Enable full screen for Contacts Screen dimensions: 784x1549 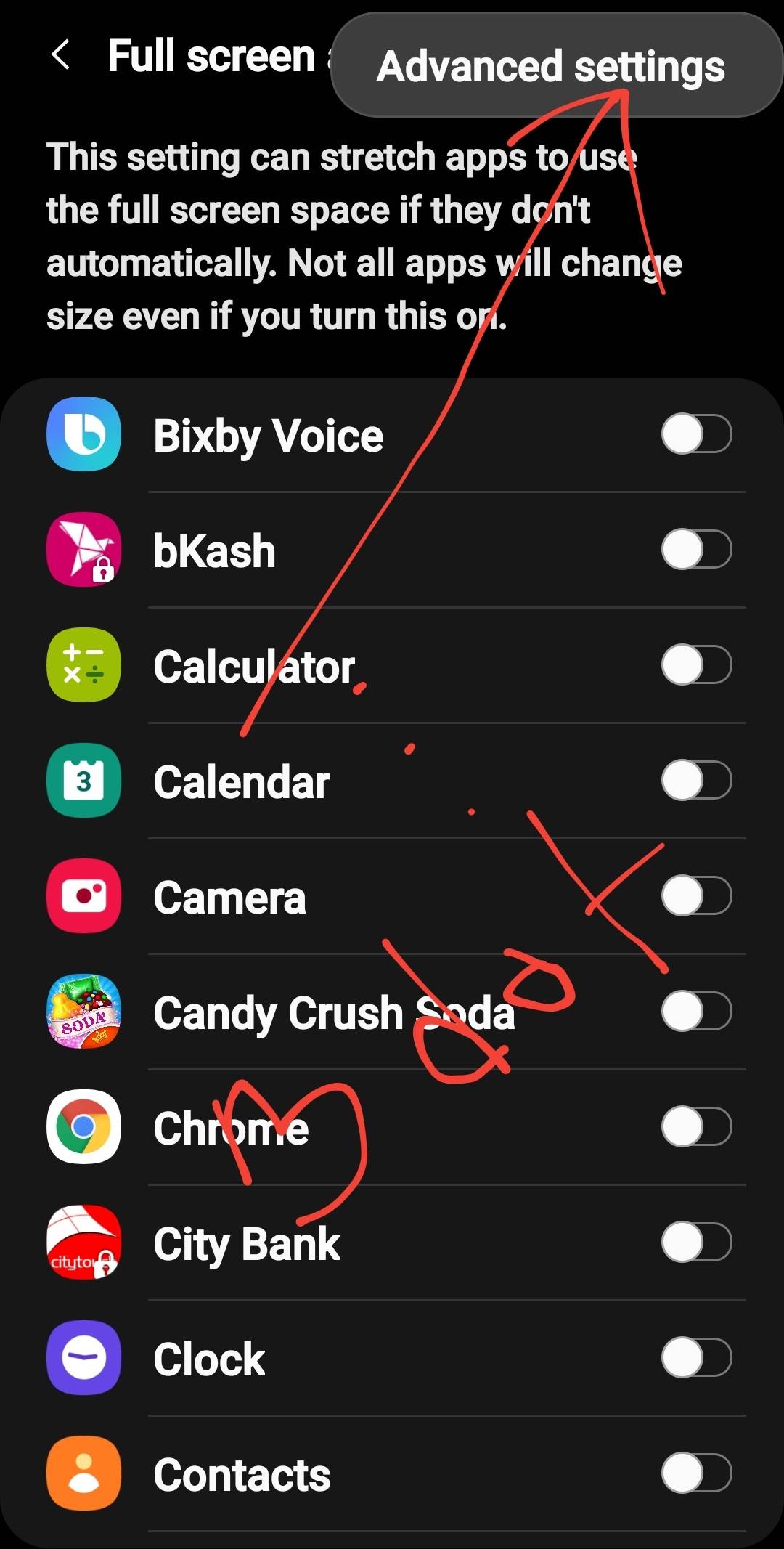click(x=697, y=1474)
